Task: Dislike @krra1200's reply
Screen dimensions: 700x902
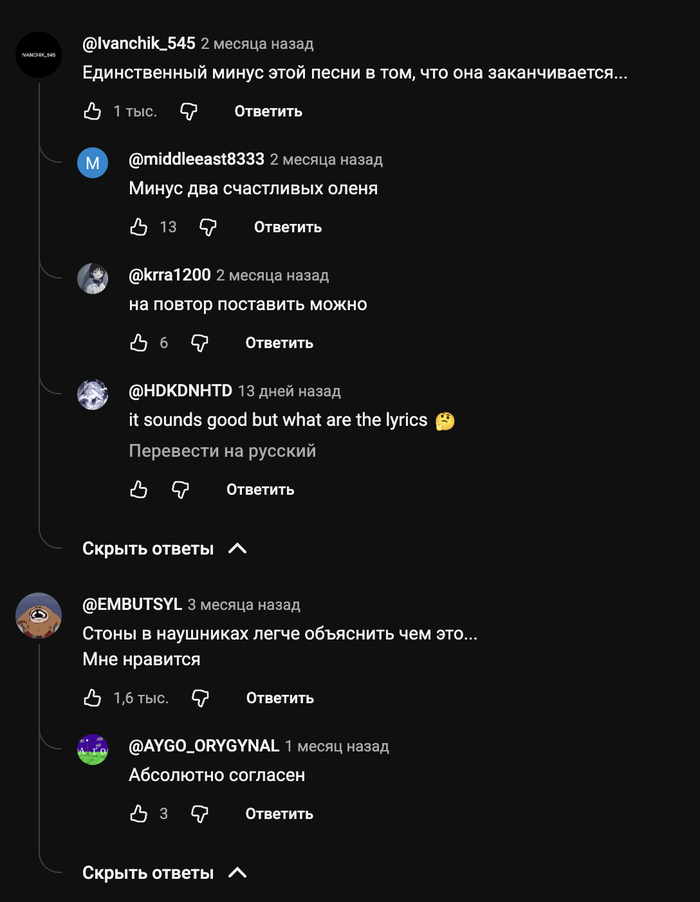Action: coord(199,343)
